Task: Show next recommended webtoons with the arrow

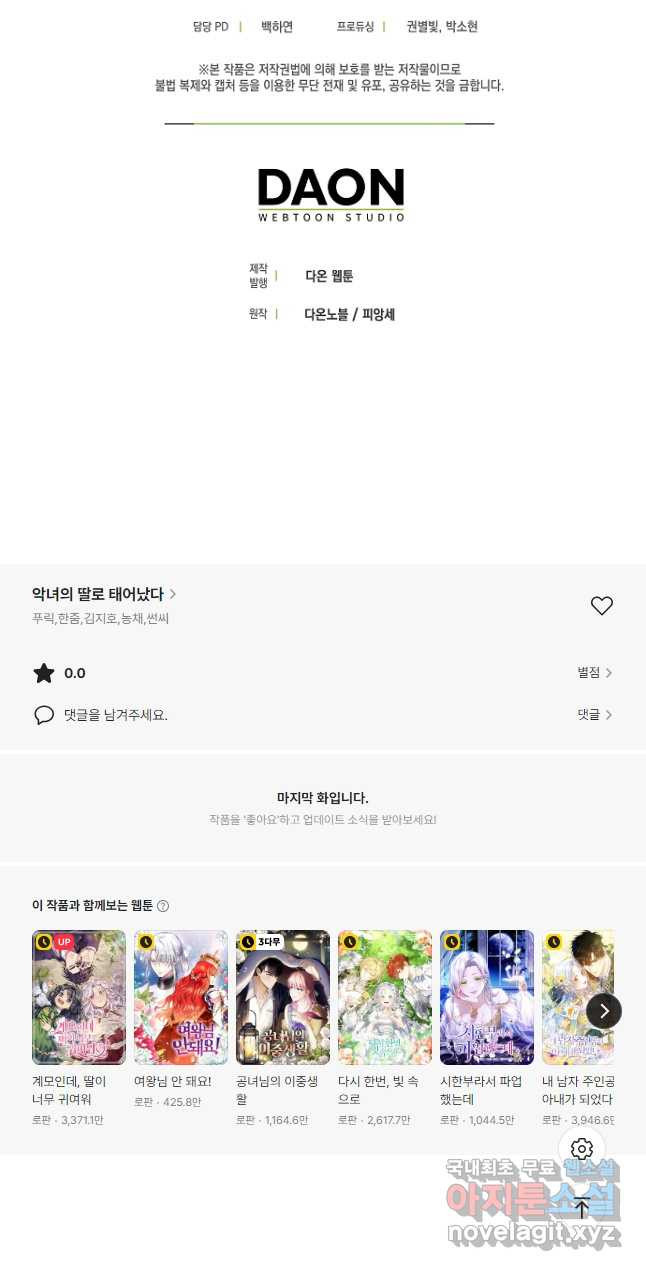Action: [x=603, y=1011]
